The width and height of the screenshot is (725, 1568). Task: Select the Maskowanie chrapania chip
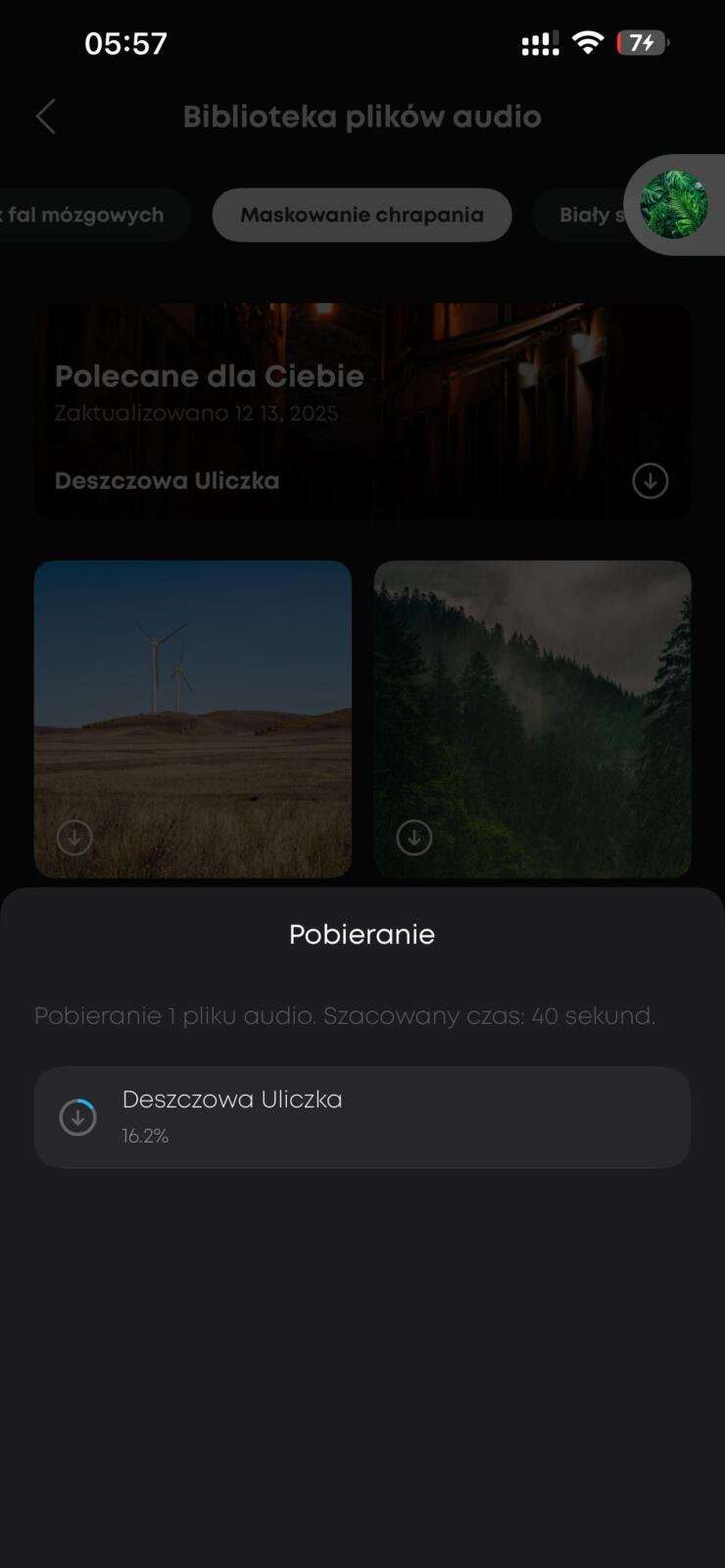point(362,215)
